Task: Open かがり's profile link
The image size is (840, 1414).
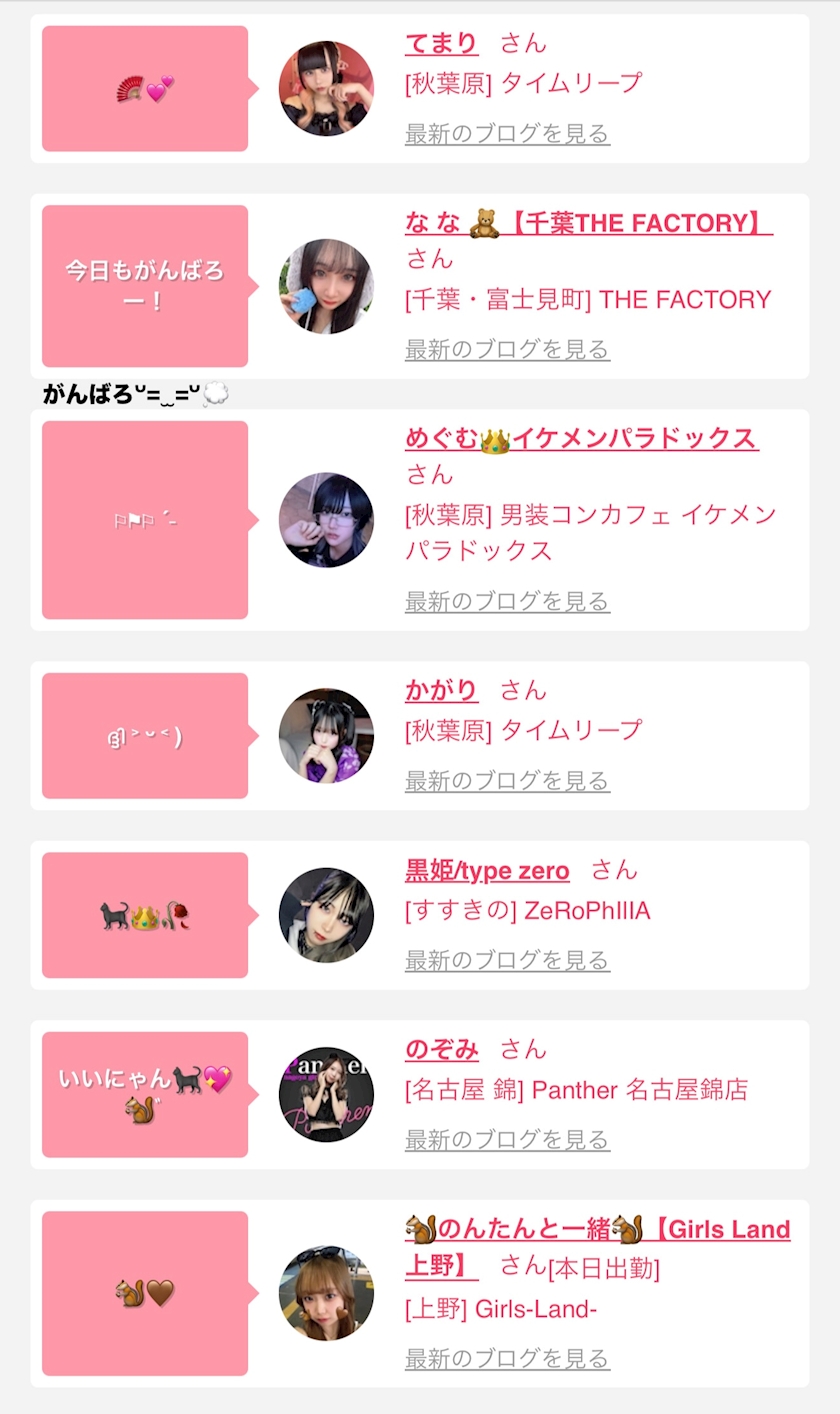Action: 441,690
